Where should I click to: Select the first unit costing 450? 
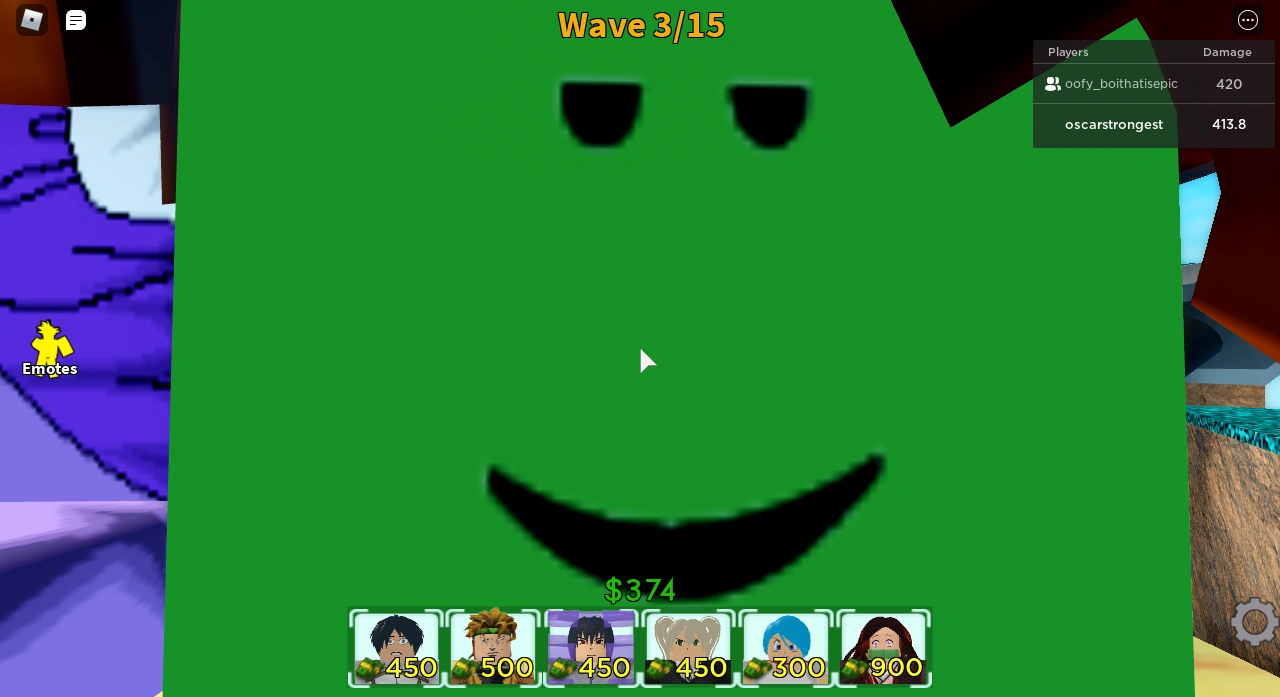396,648
